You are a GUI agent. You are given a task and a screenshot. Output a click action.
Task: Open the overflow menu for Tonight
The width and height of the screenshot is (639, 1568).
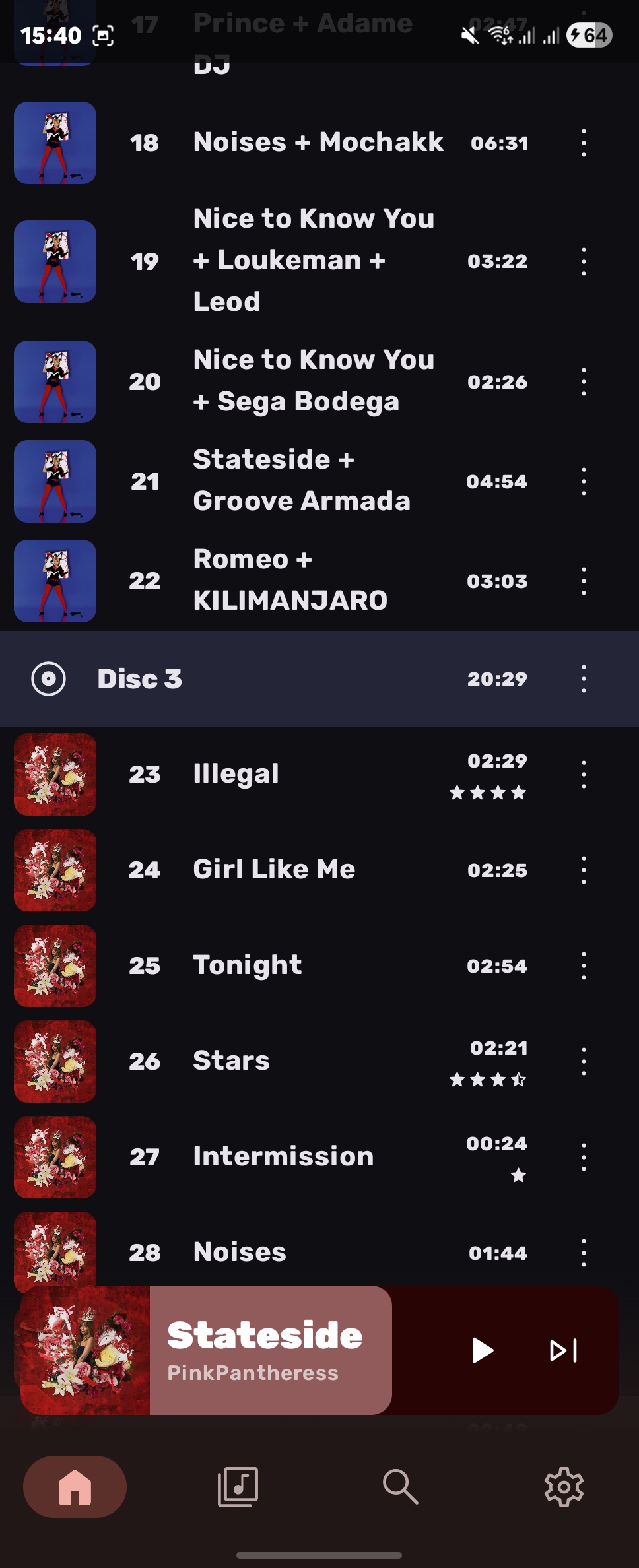[x=584, y=965]
